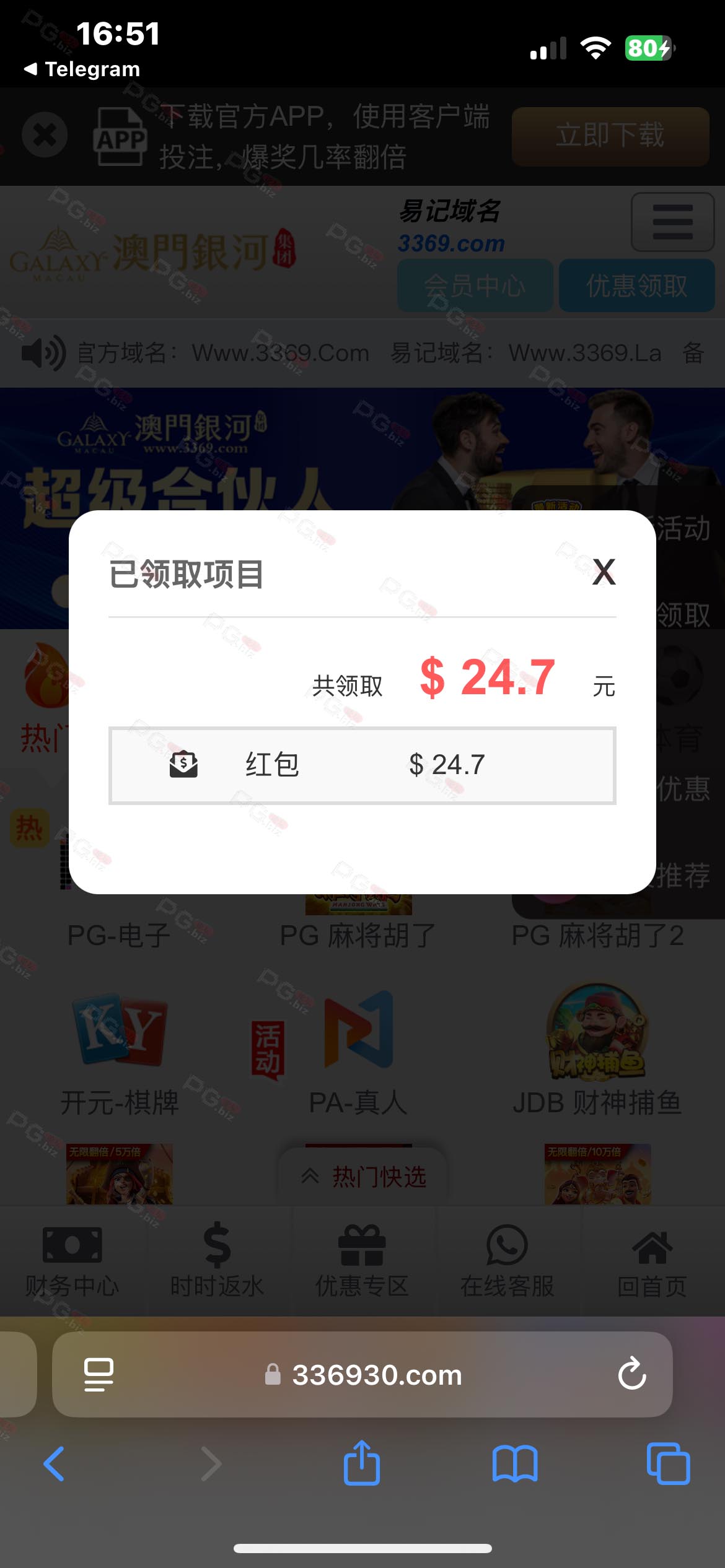Share this page

point(362,1462)
